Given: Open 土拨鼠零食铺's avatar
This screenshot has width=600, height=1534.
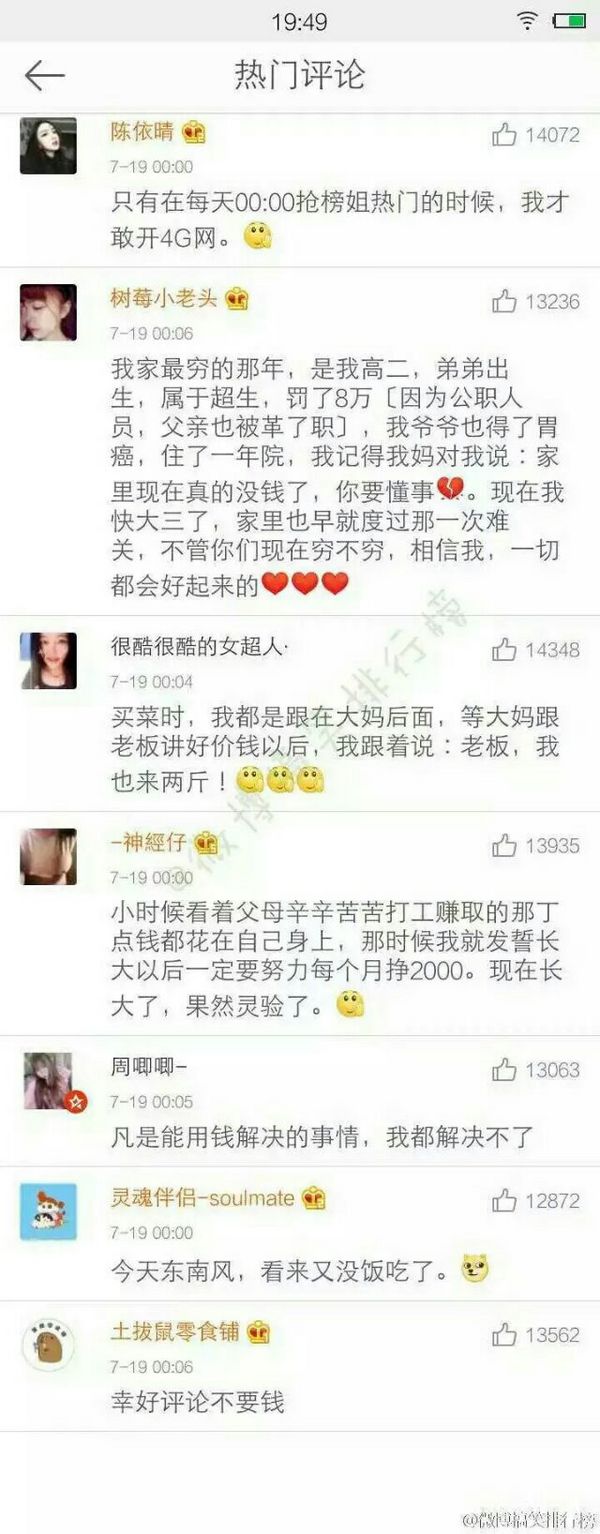Looking at the screenshot, I should [48, 1346].
